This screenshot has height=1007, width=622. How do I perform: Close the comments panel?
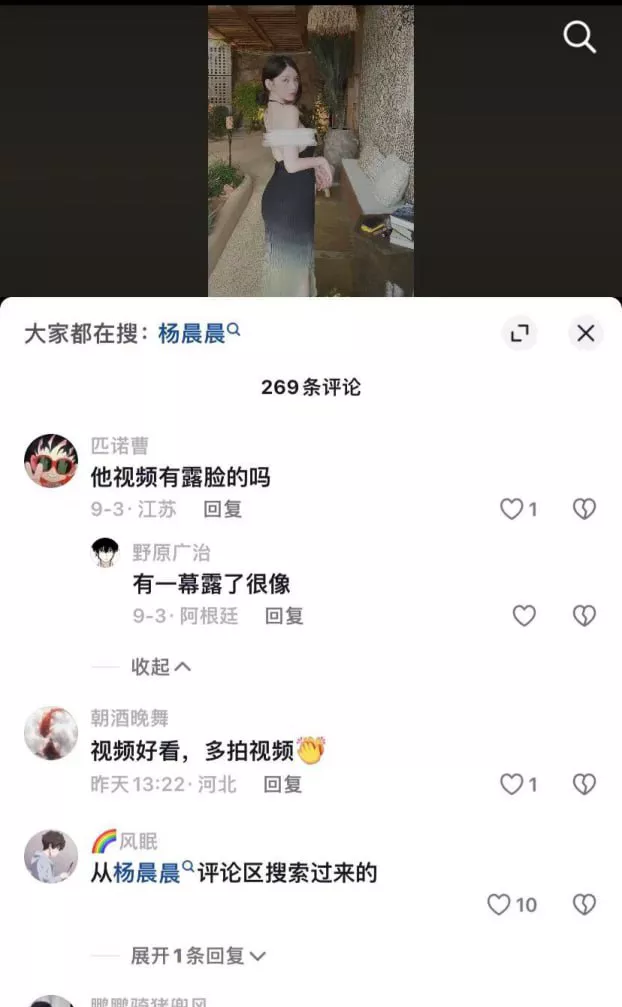click(586, 334)
